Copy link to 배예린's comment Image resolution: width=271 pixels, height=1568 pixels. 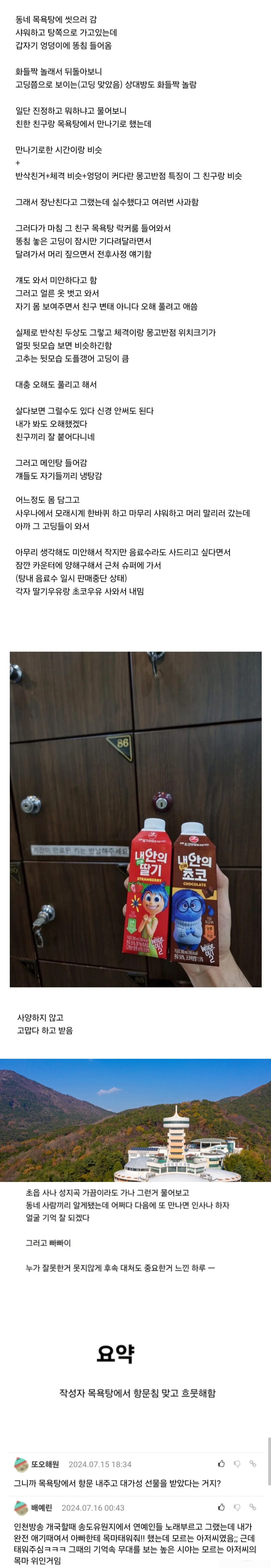coord(253,1507)
